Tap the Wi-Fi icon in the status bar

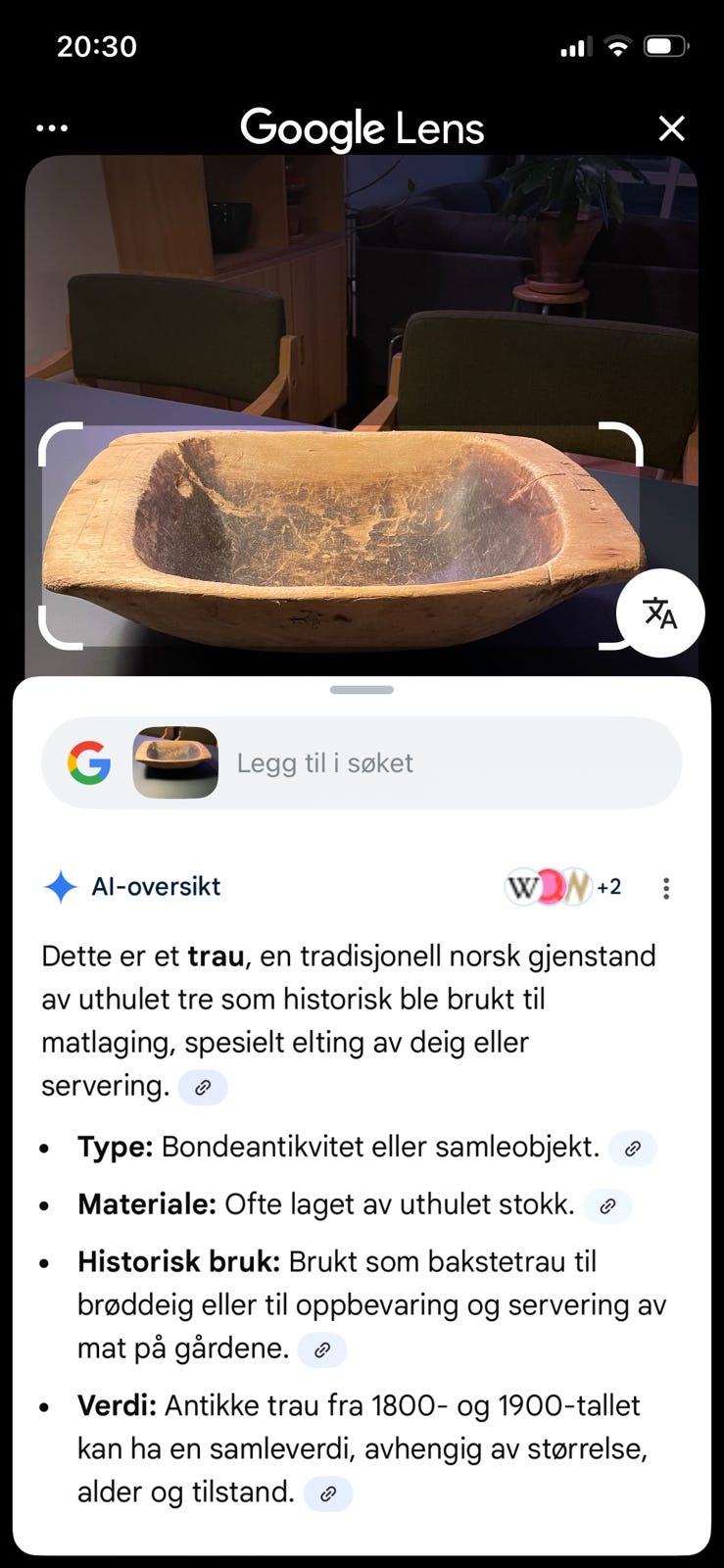click(617, 44)
